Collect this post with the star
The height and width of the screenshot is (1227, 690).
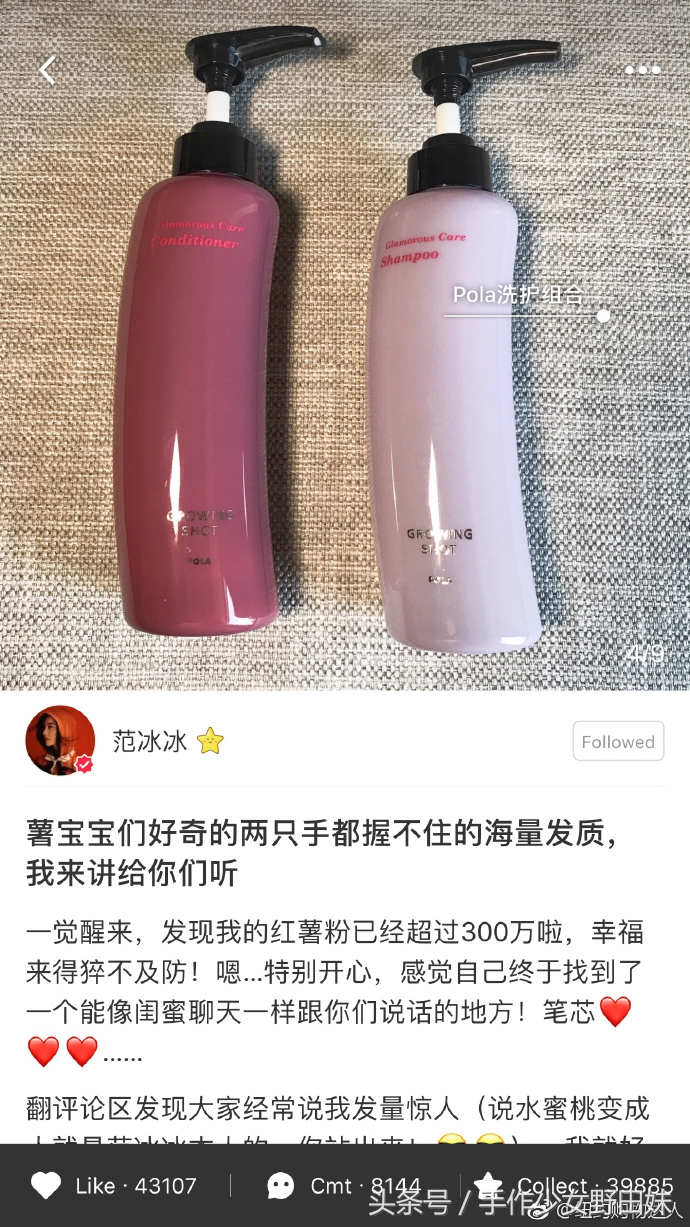click(x=489, y=1185)
